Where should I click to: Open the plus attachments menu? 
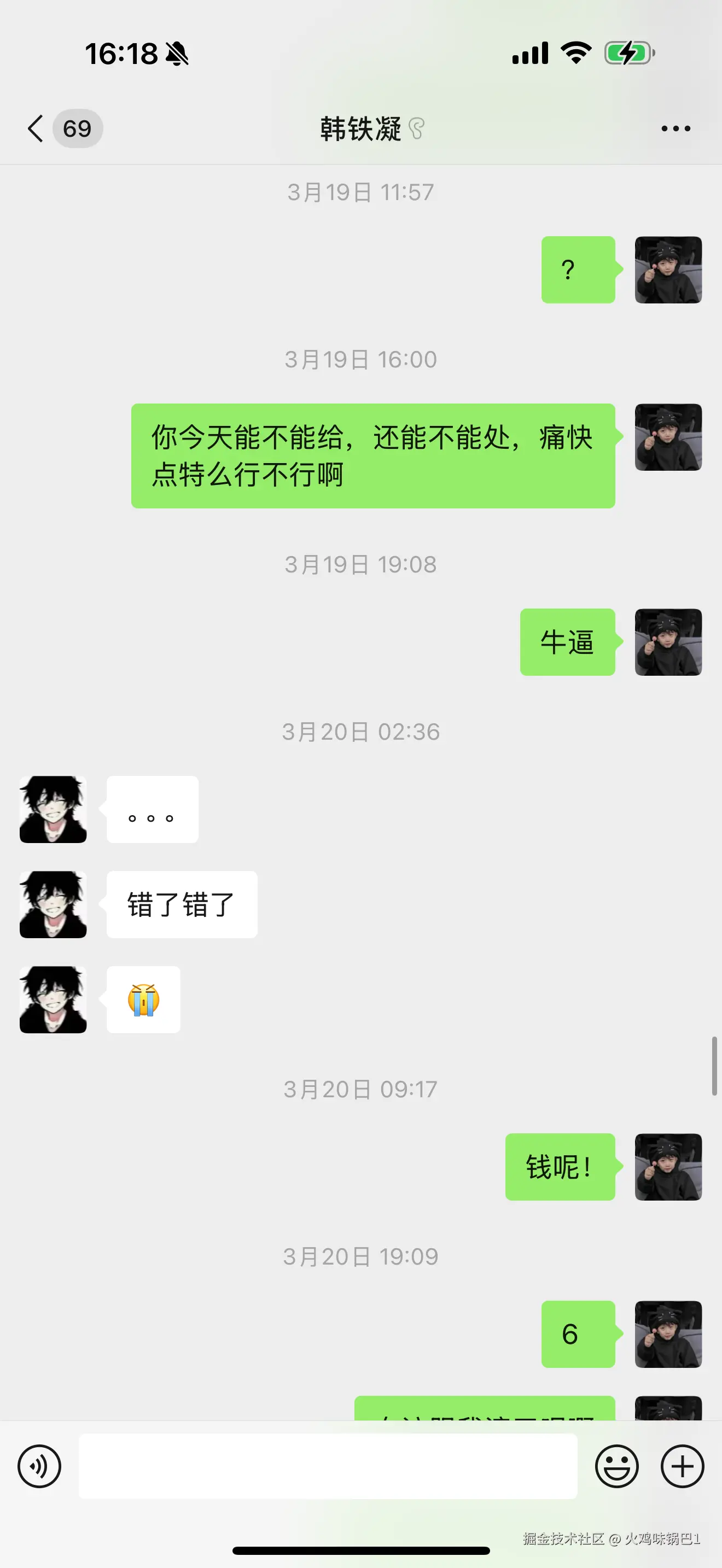[683, 1466]
